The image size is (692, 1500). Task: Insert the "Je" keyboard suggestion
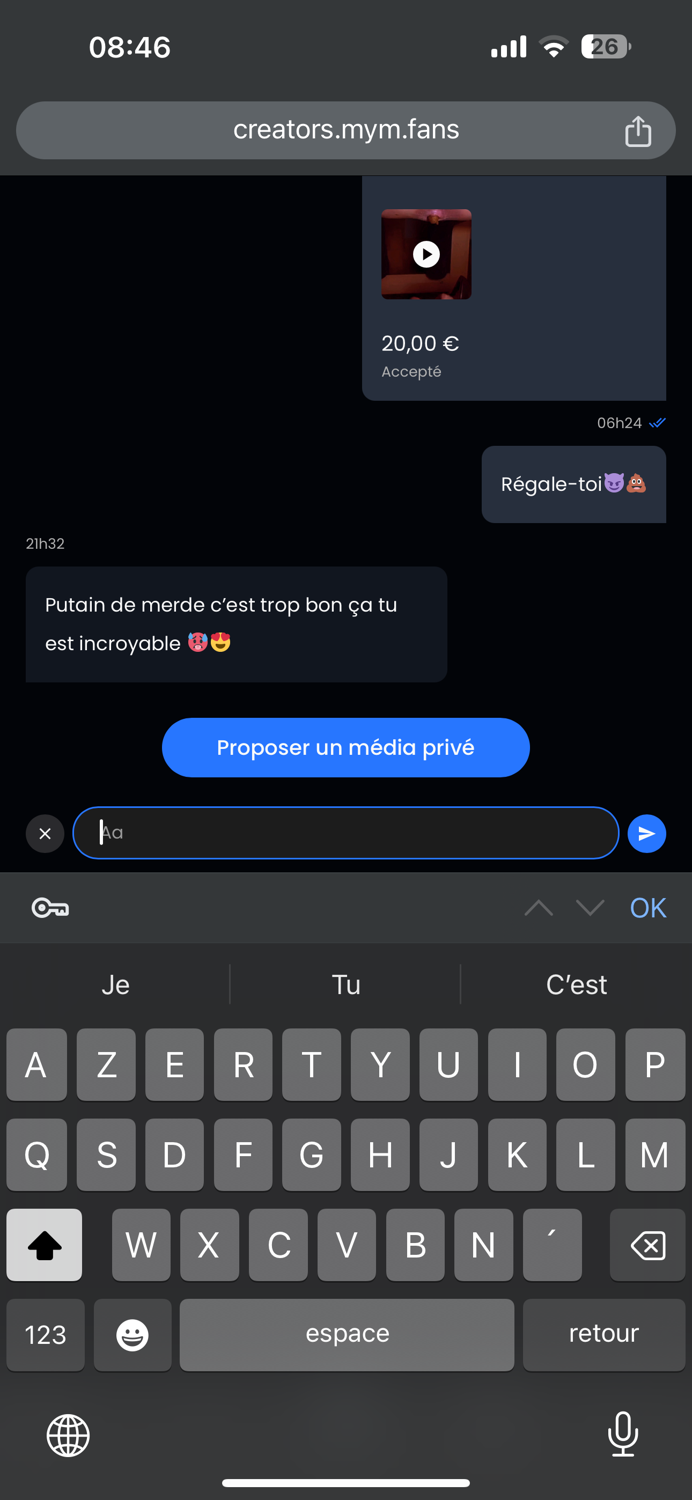click(x=116, y=985)
